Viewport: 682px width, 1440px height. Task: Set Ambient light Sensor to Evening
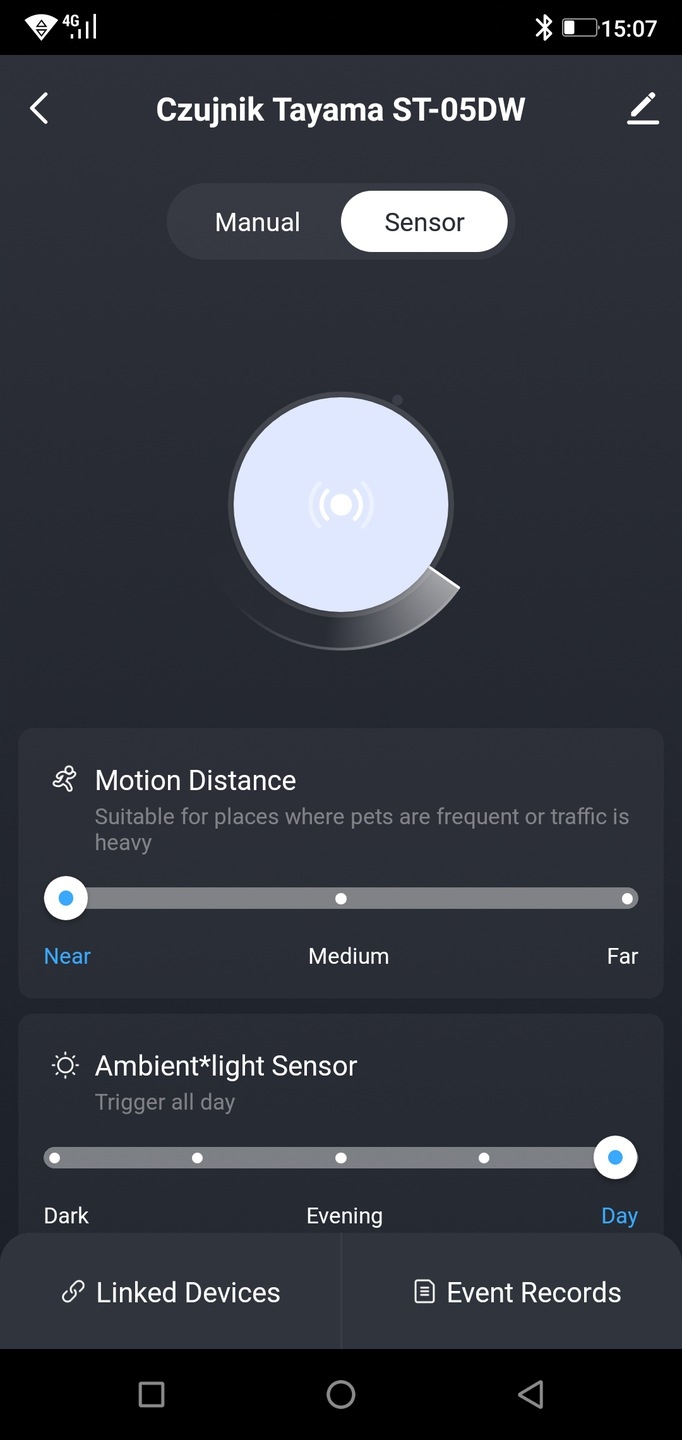coord(341,1158)
